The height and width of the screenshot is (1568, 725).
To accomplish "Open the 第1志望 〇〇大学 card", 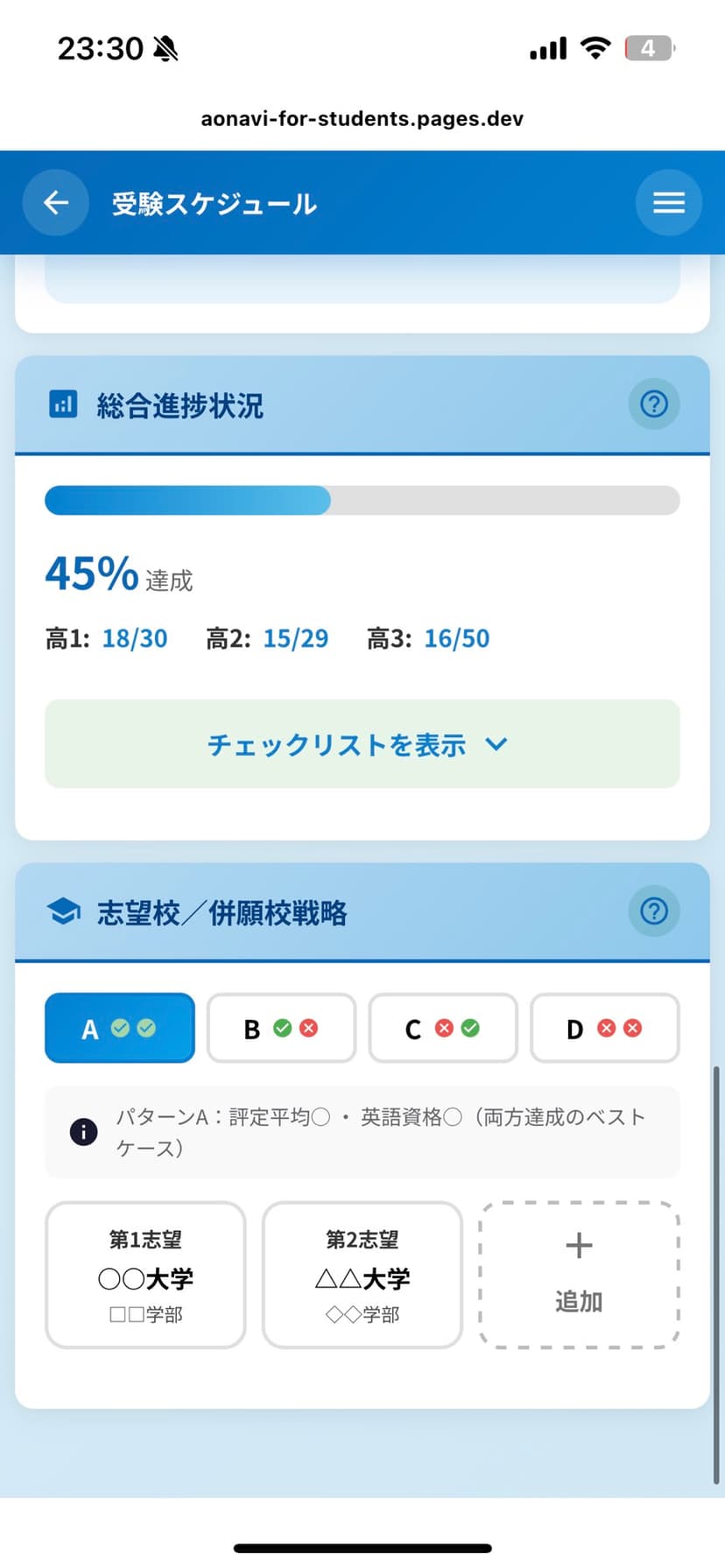I will (x=145, y=1274).
